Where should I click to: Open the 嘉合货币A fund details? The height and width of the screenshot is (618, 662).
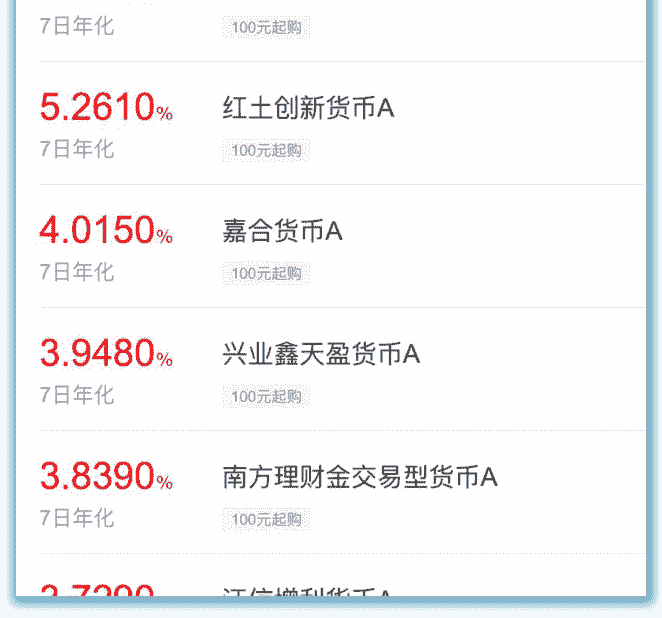coord(283,231)
